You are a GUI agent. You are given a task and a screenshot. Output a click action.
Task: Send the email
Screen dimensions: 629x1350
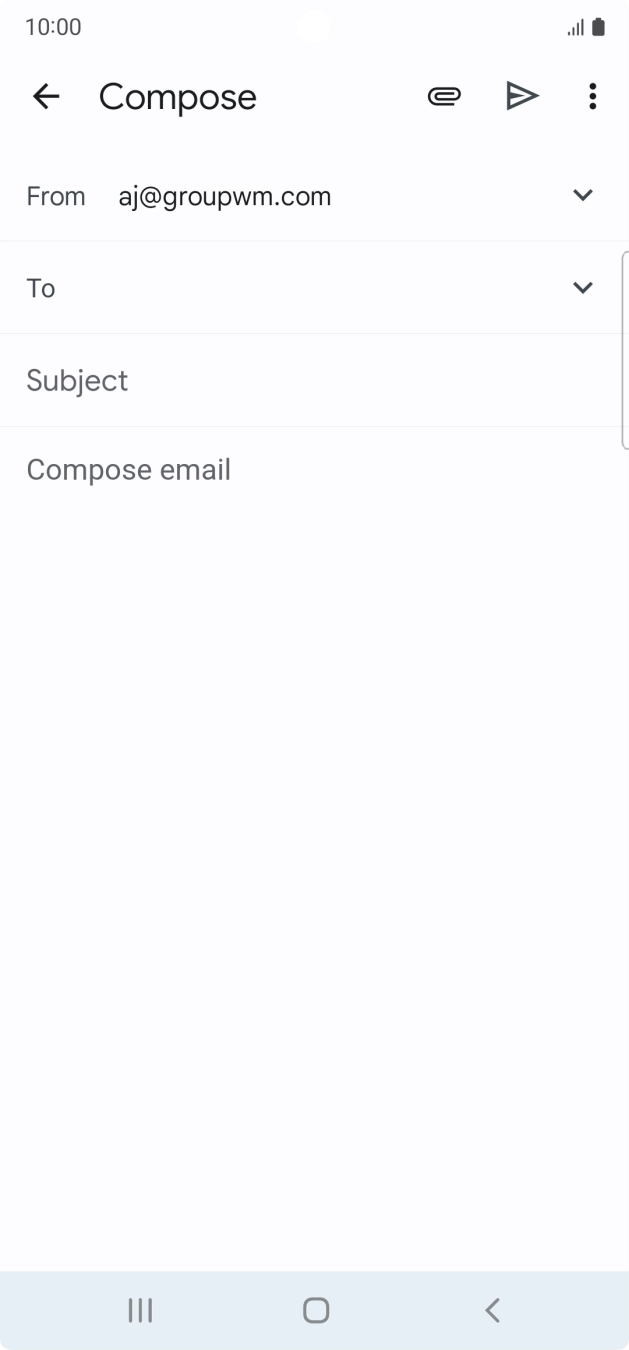click(522, 96)
